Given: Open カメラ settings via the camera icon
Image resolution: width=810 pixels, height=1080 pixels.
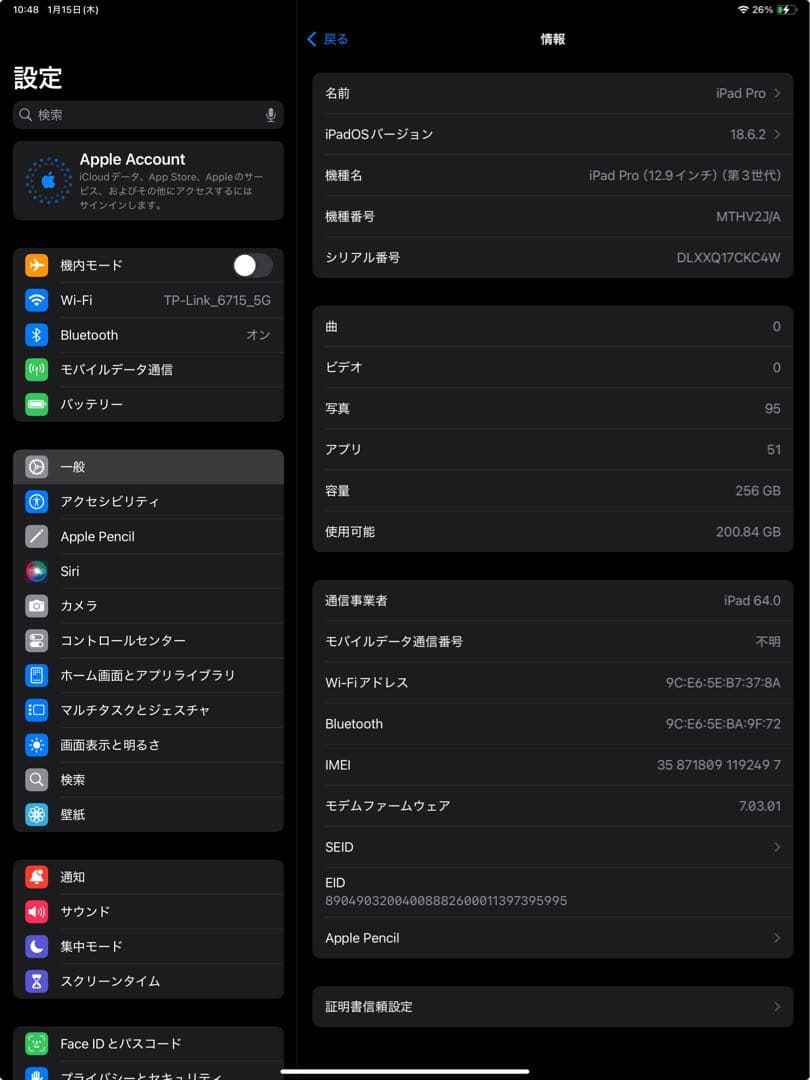Looking at the screenshot, I should click(x=37, y=606).
